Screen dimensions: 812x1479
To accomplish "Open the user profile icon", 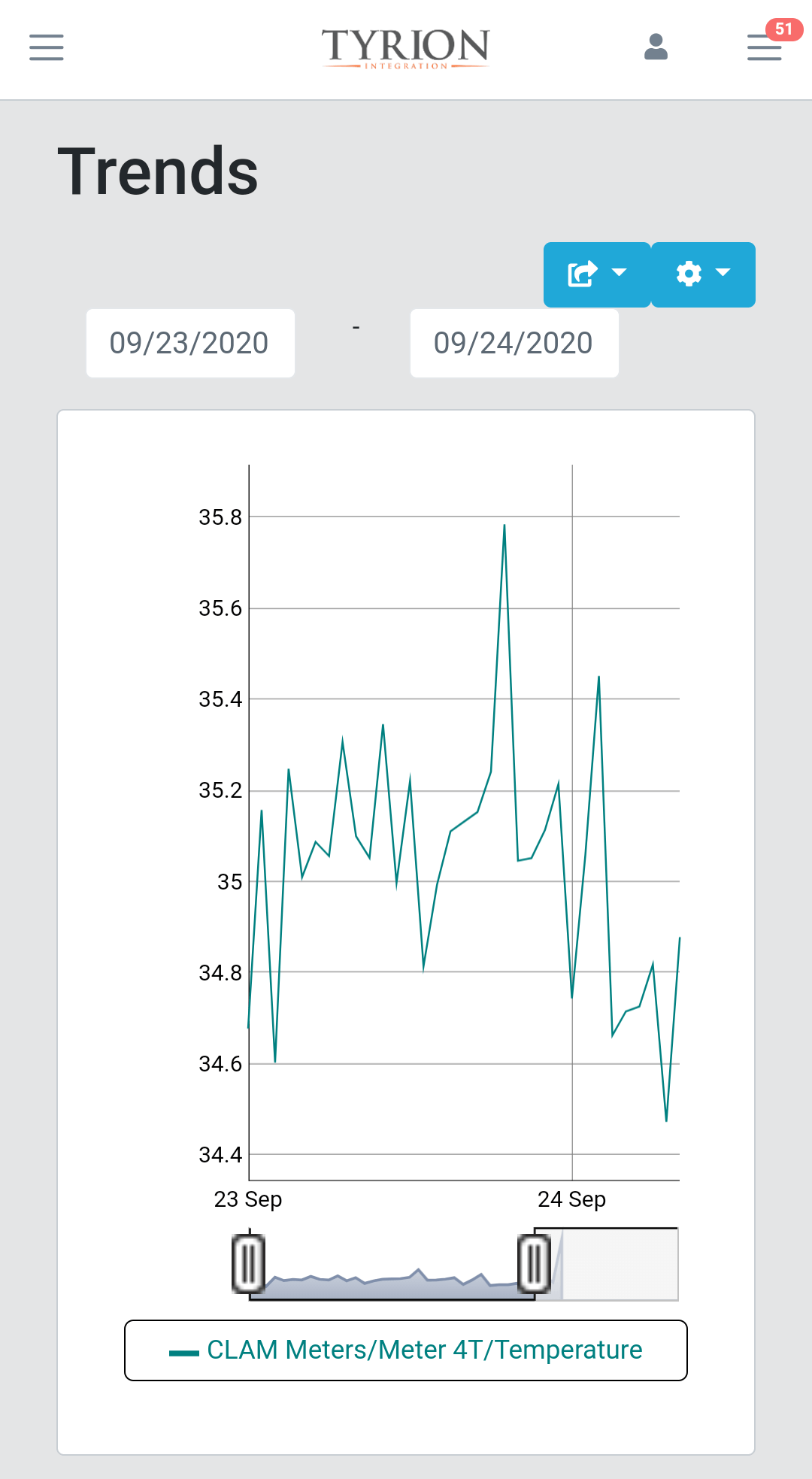I will point(656,47).
